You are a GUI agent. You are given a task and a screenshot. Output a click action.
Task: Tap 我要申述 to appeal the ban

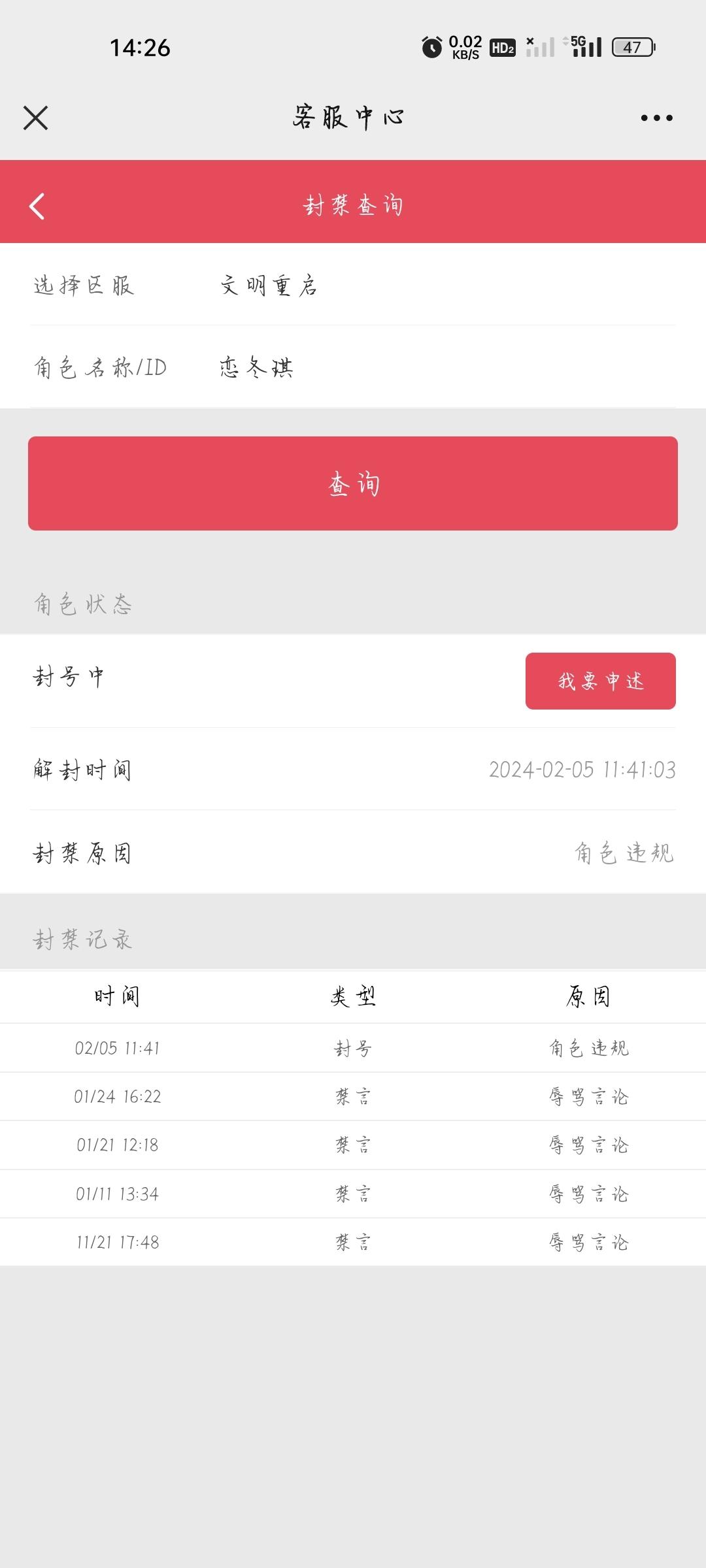coord(600,681)
